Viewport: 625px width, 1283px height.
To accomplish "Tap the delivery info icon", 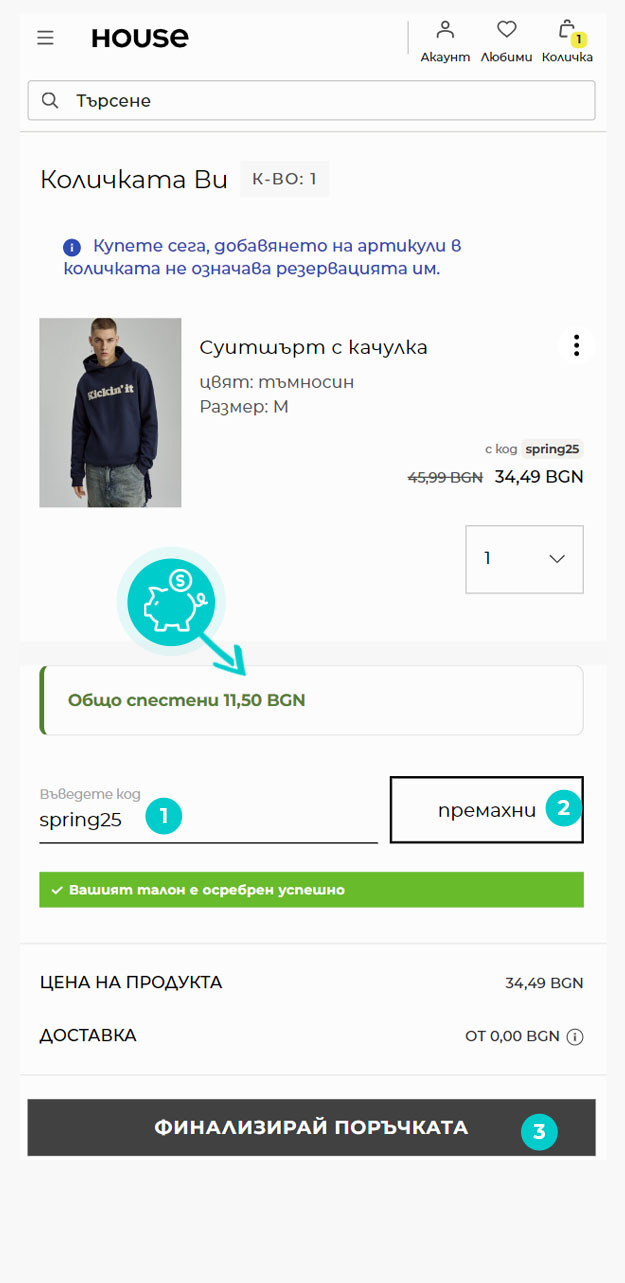I will click(575, 1037).
